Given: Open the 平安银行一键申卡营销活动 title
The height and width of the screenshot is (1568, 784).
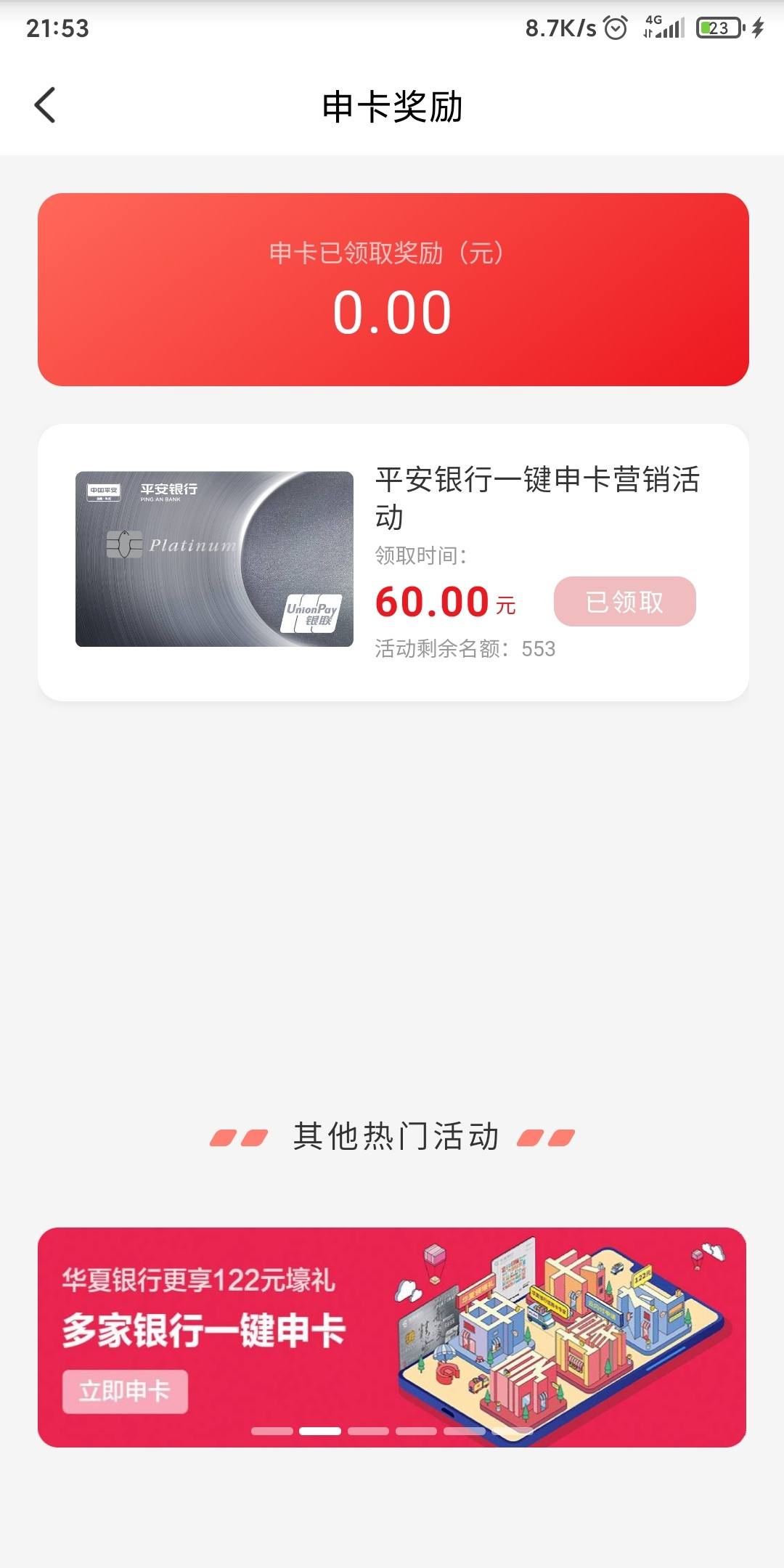Looking at the screenshot, I should click(x=537, y=499).
